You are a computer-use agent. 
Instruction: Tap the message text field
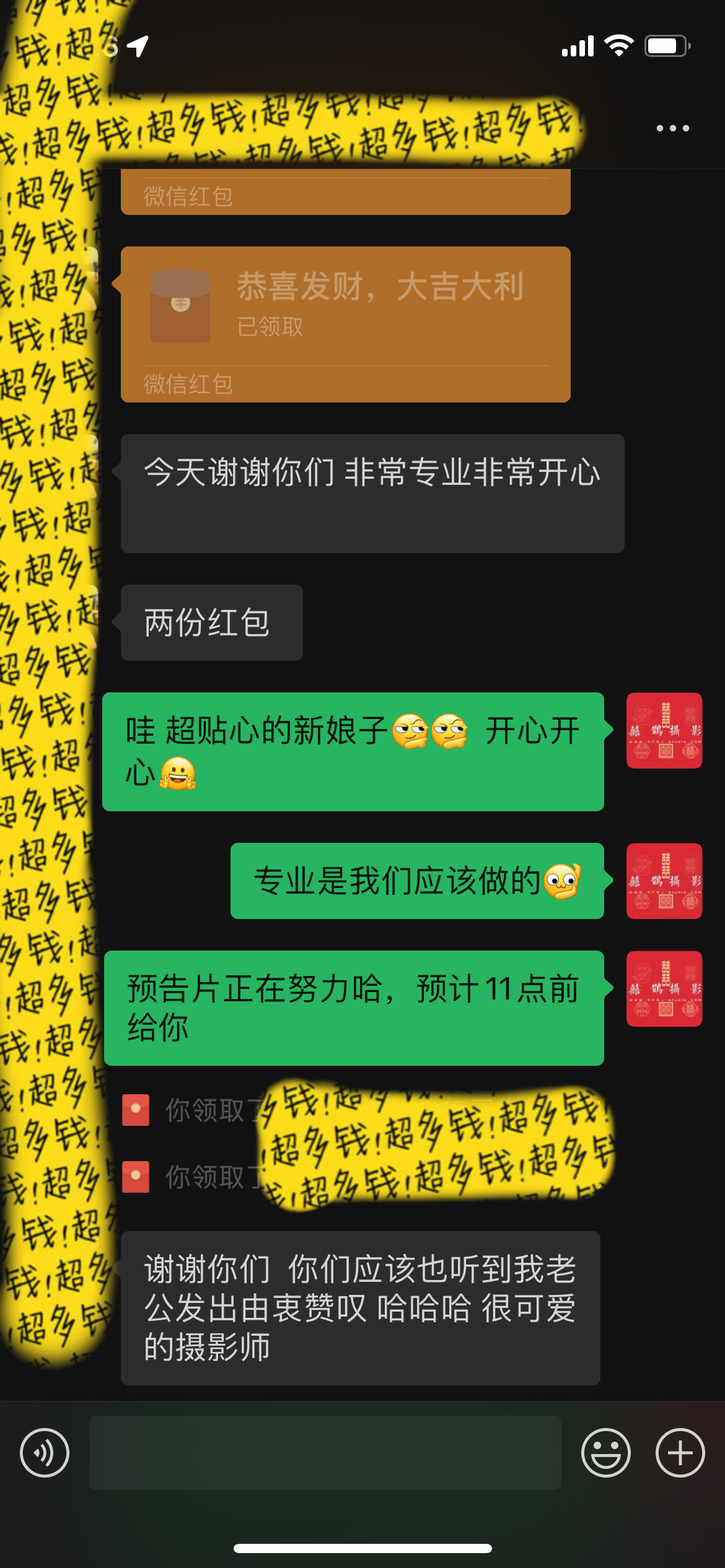pos(325,1452)
